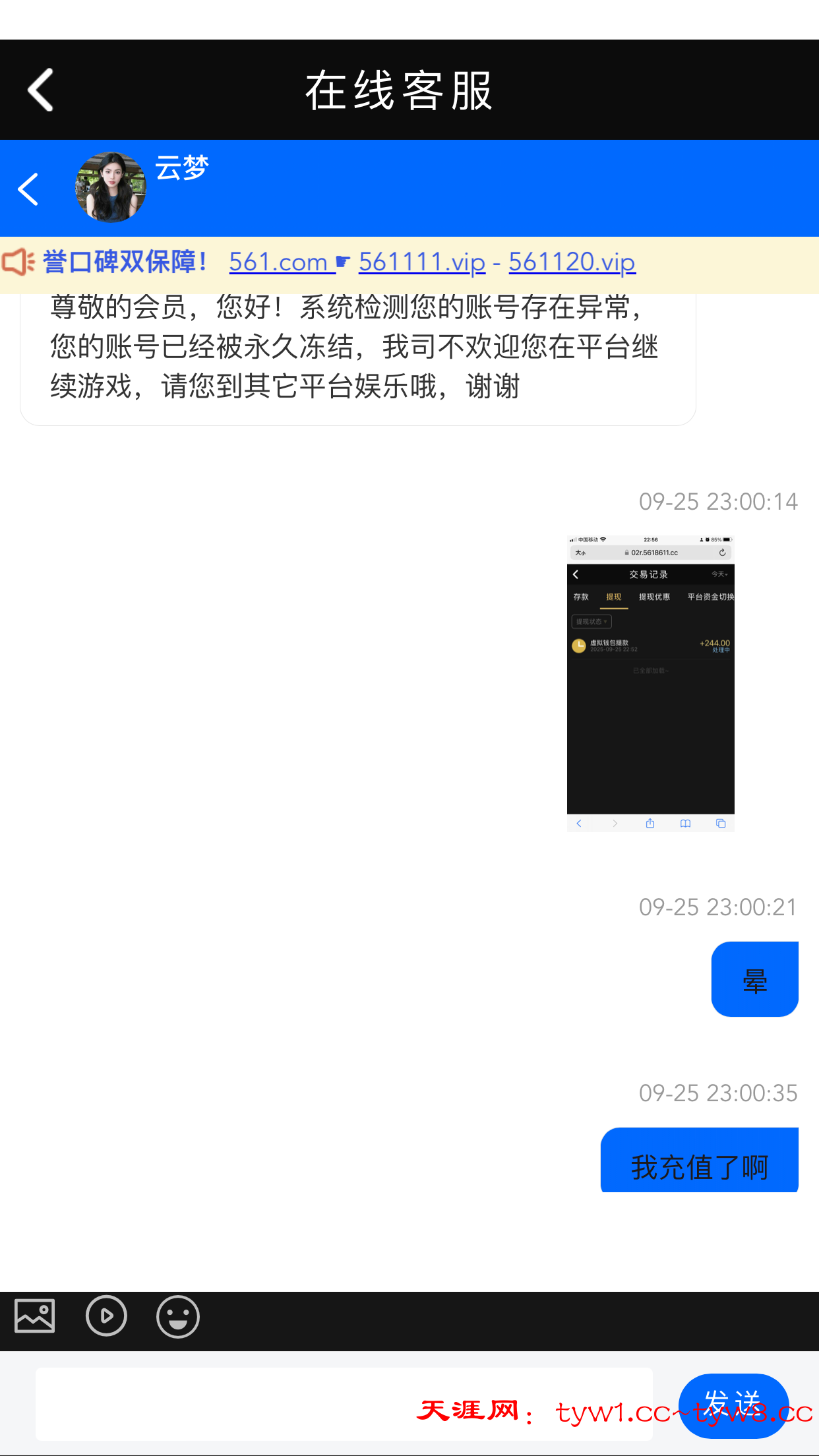View the sent transaction record screenshot
Screen dimensions: 819x1456
pos(650,683)
